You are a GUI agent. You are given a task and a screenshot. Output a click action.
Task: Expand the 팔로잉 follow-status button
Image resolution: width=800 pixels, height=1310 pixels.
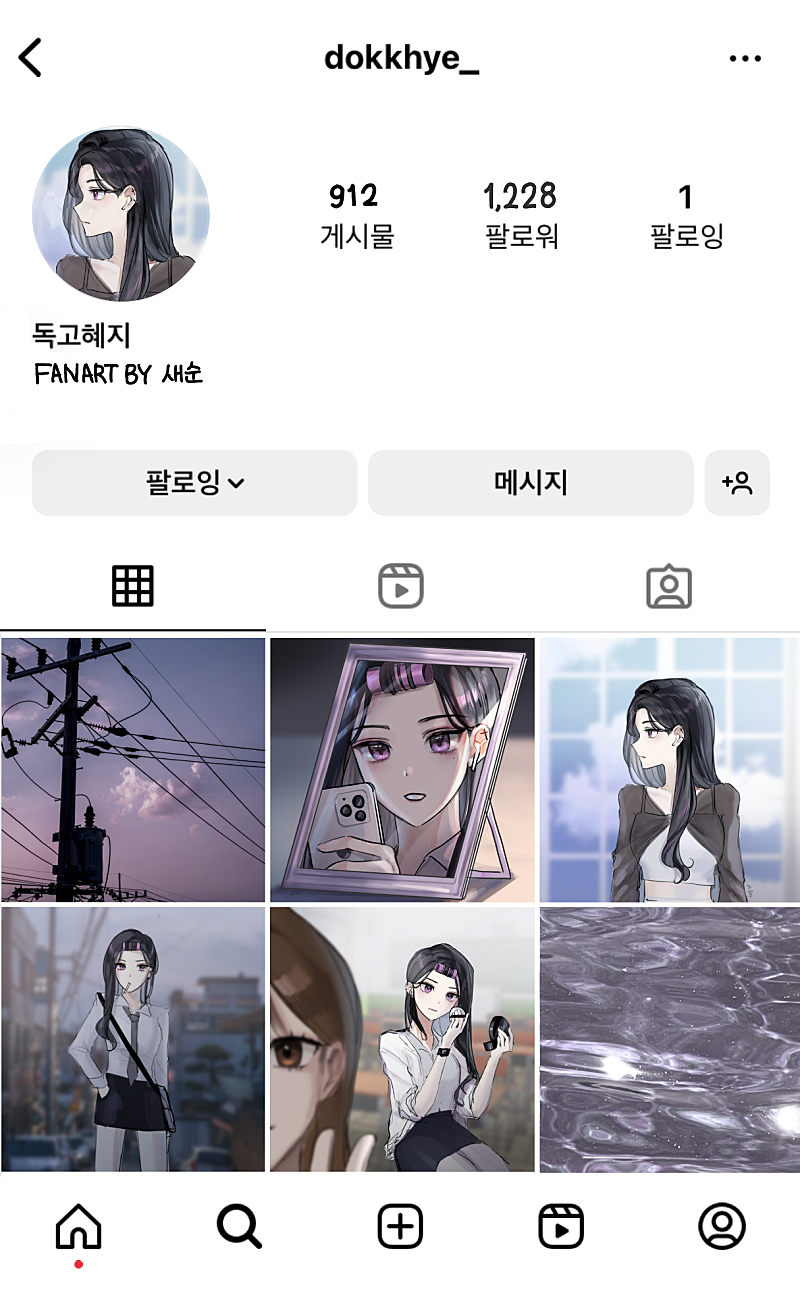194,483
